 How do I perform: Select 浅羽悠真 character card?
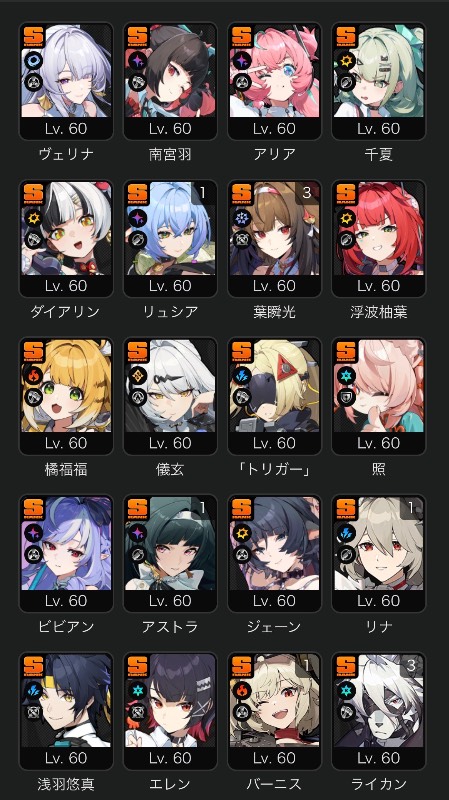pos(66,711)
